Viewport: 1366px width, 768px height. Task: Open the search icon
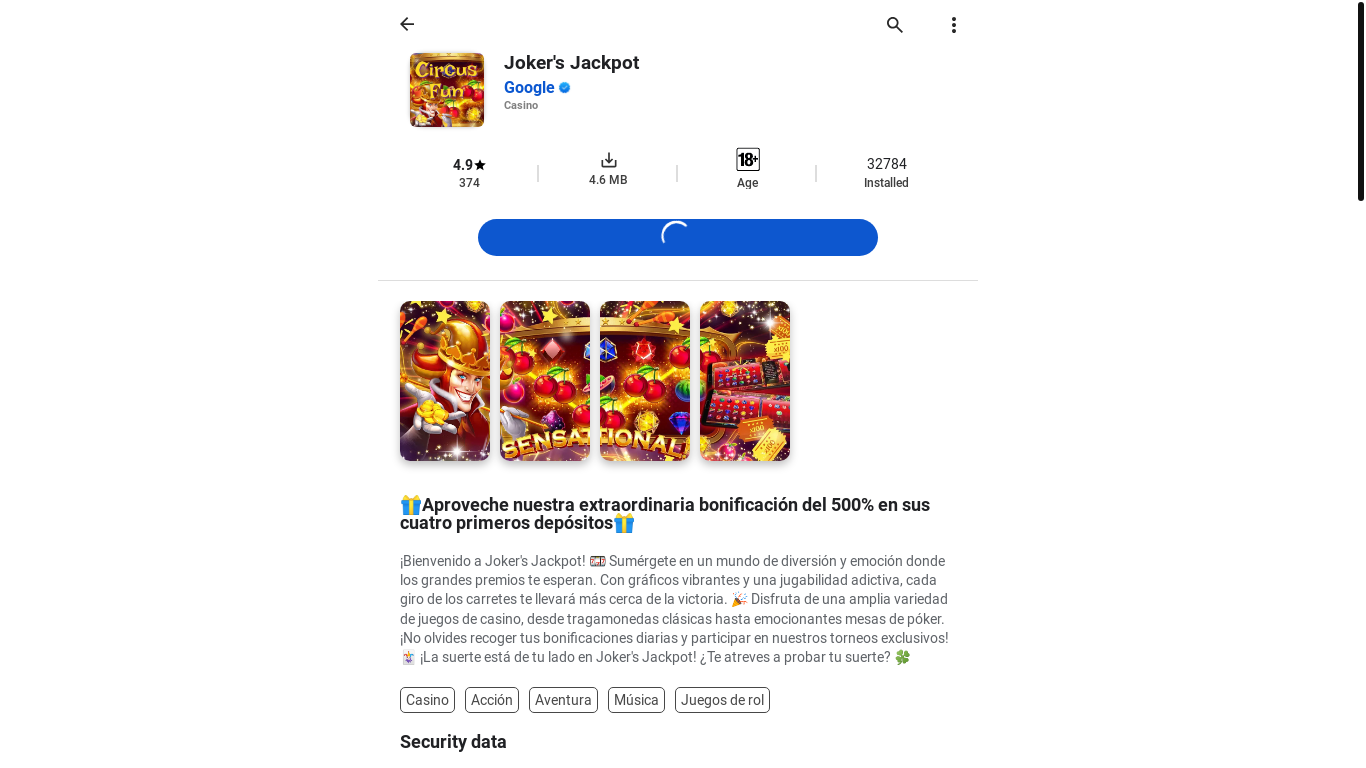point(895,25)
